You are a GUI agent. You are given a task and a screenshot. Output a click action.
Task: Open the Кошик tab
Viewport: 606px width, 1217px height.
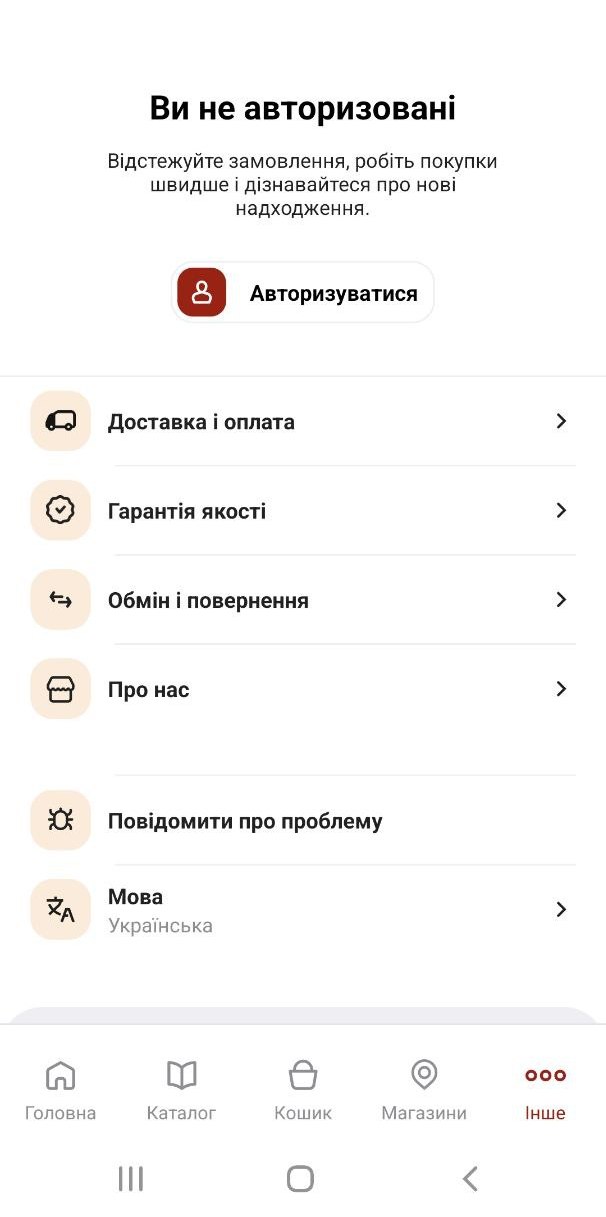303,1091
